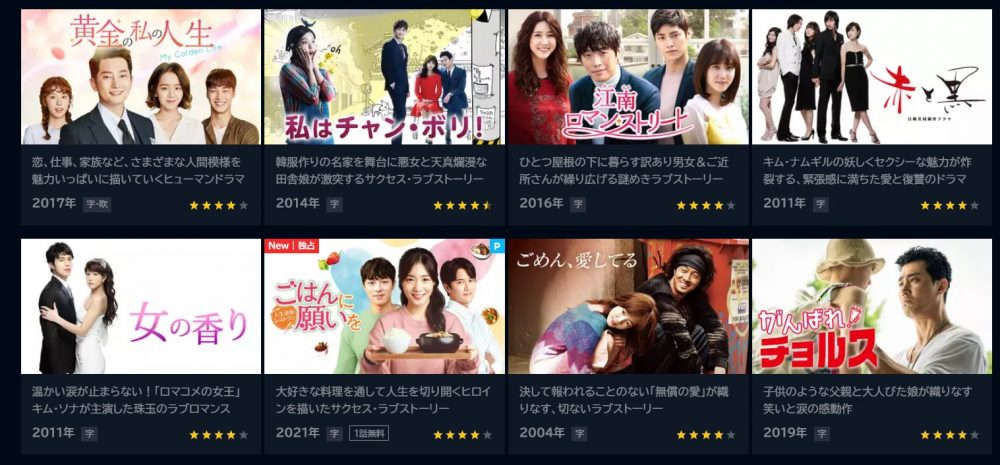Open the 女の香り drama card
1000x465 pixels.
point(140,306)
